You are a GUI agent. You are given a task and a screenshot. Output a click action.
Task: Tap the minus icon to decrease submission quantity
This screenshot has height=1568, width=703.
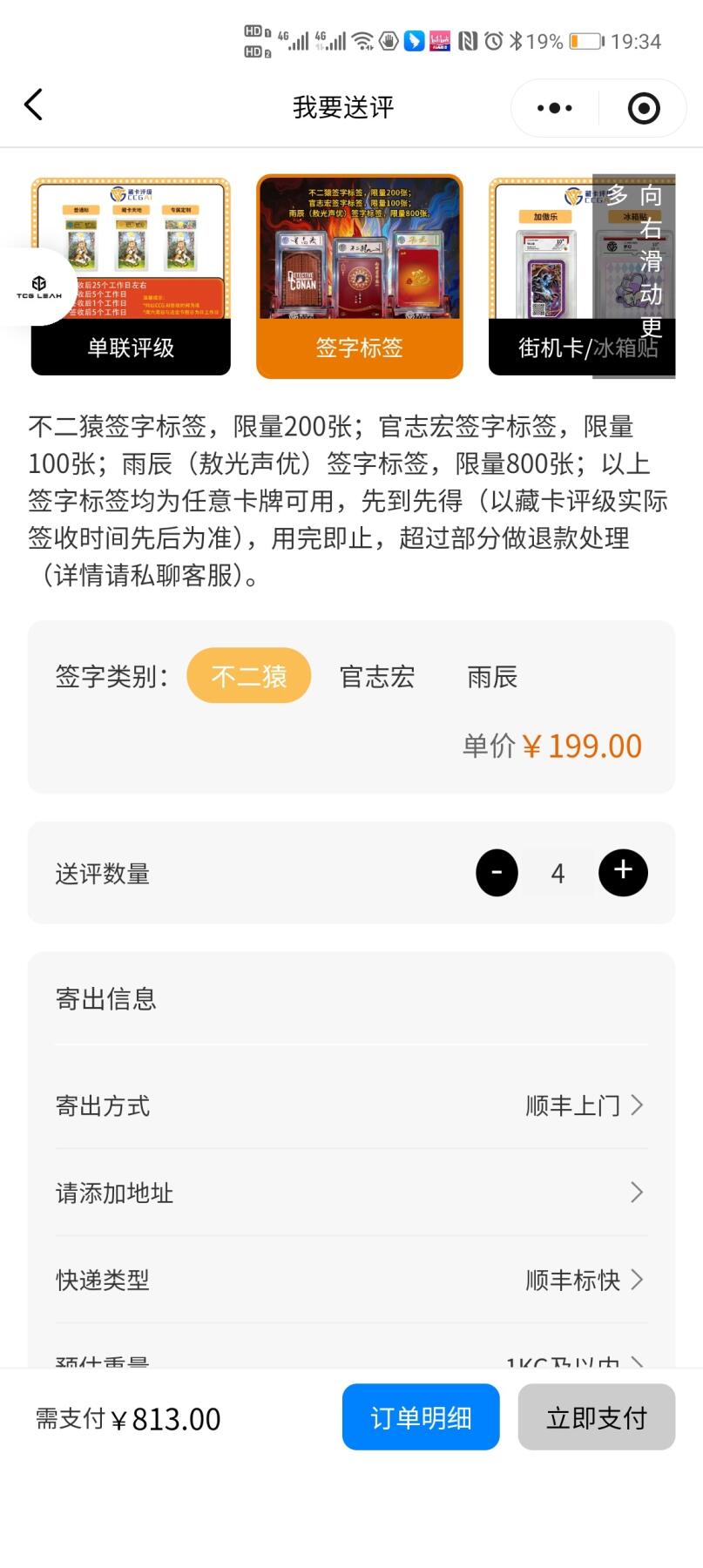click(x=496, y=872)
